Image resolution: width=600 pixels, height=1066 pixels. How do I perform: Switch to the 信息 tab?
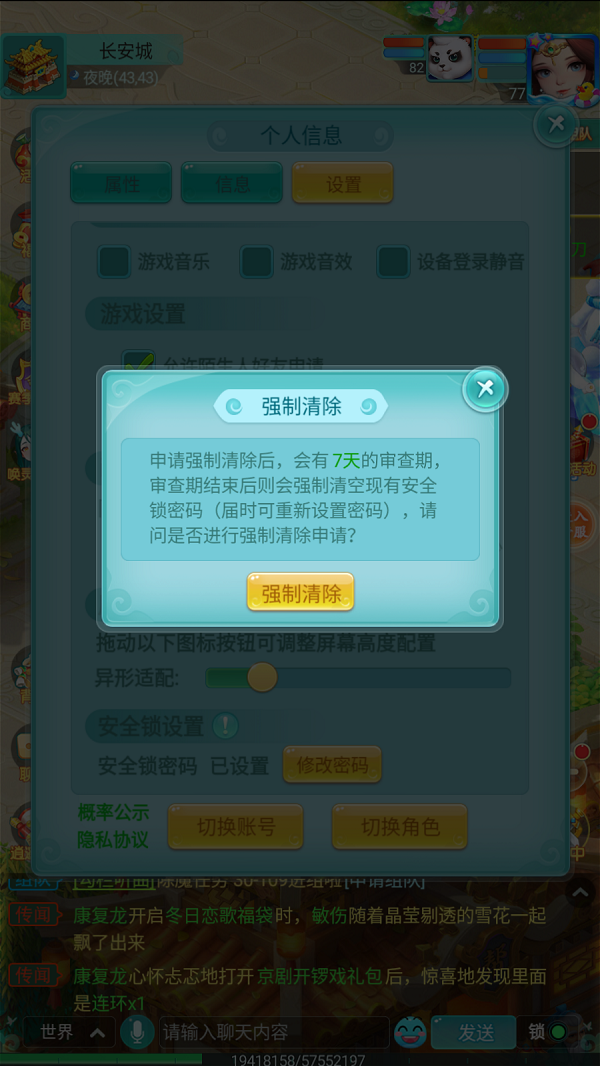tap(232, 184)
